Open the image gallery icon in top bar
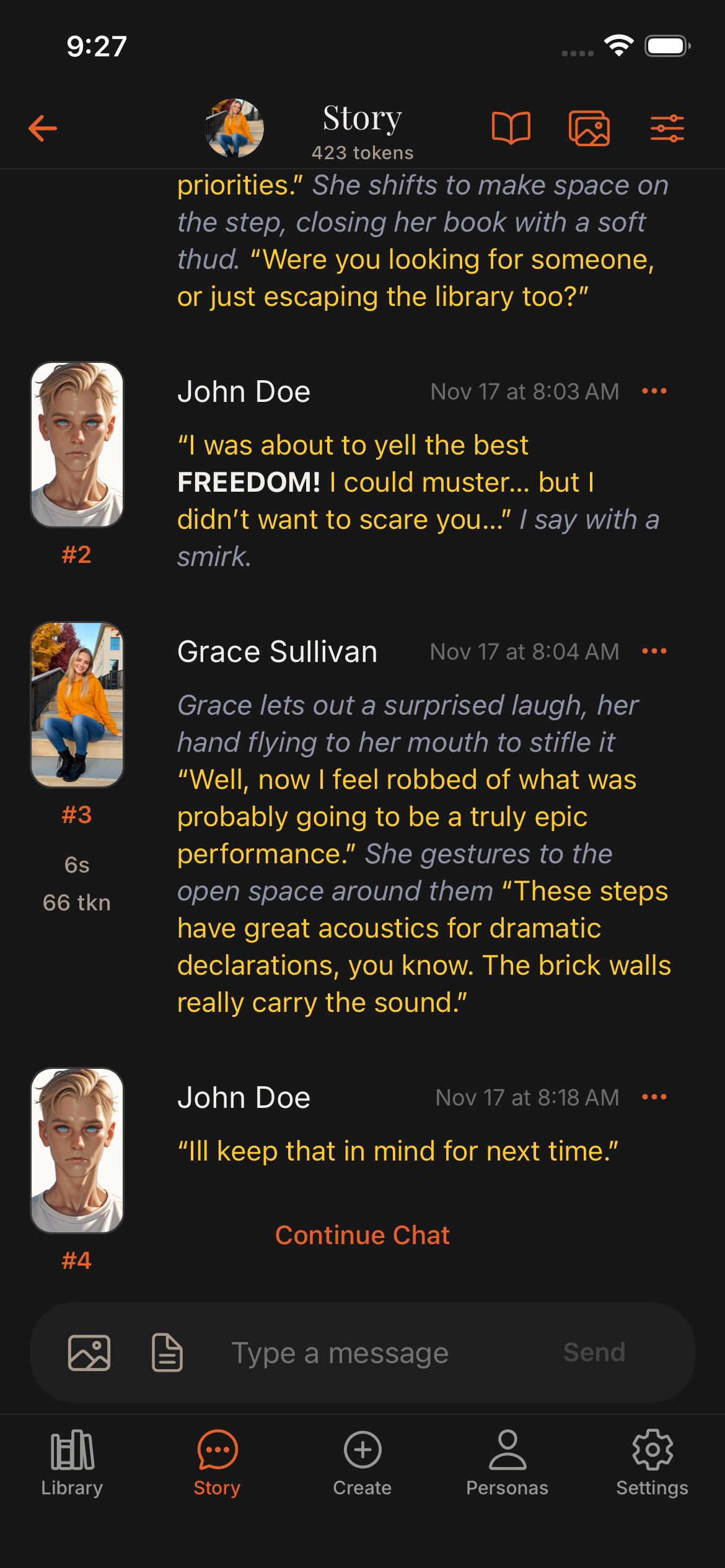Image resolution: width=725 pixels, height=1568 pixels. [x=589, y=127]
